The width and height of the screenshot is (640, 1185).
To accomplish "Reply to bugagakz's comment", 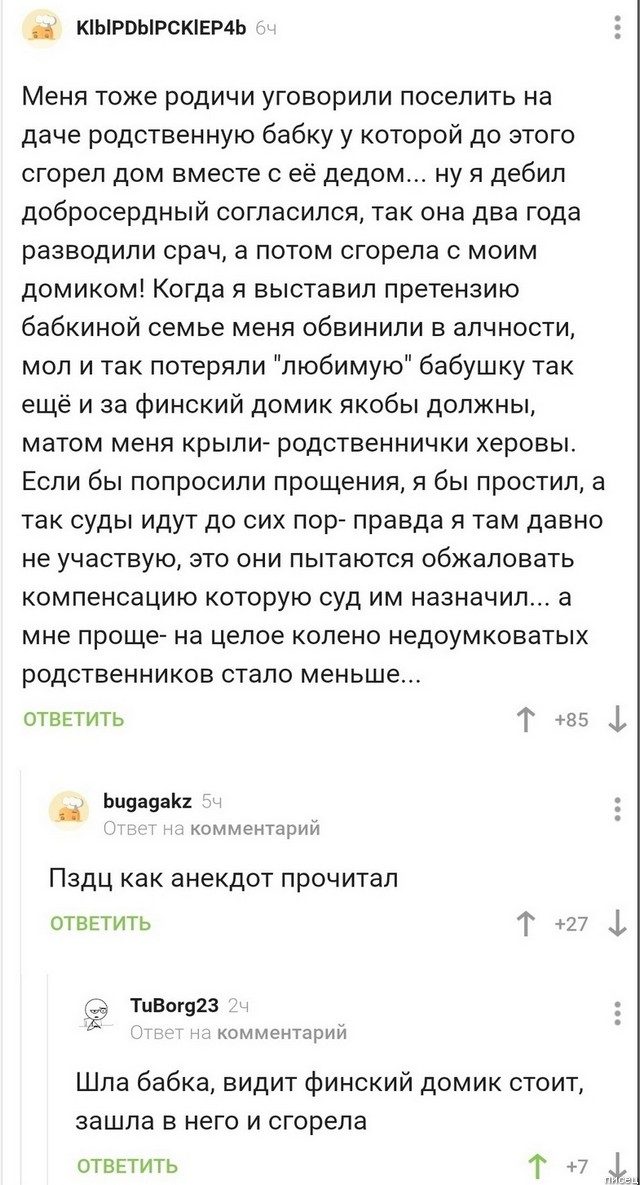I will point(101,923).
